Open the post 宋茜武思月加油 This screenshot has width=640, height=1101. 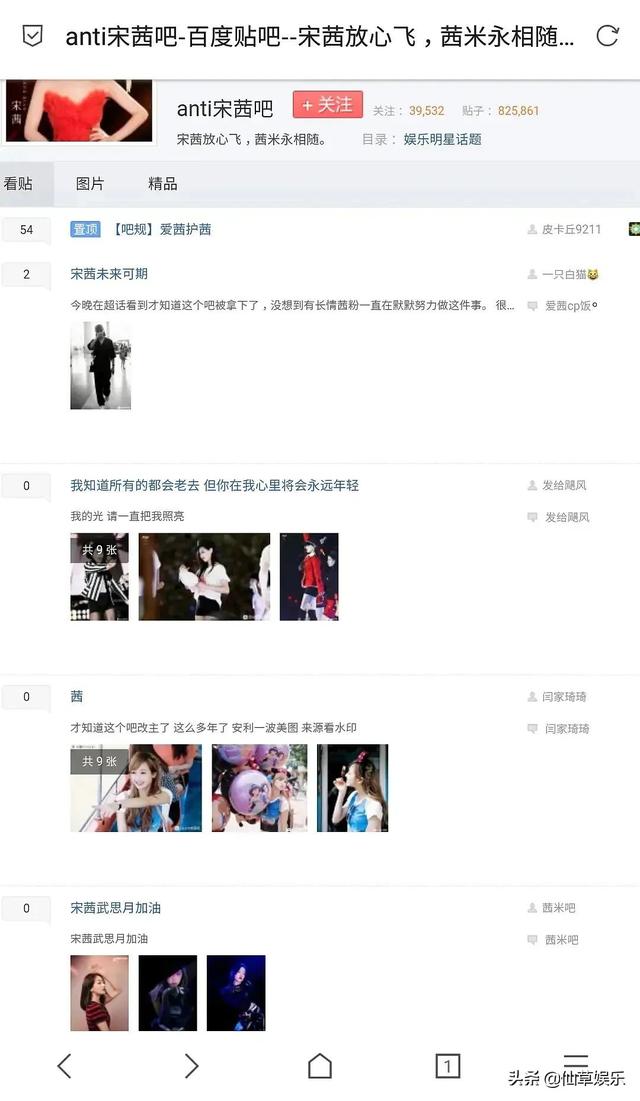[x=115, y=908]
